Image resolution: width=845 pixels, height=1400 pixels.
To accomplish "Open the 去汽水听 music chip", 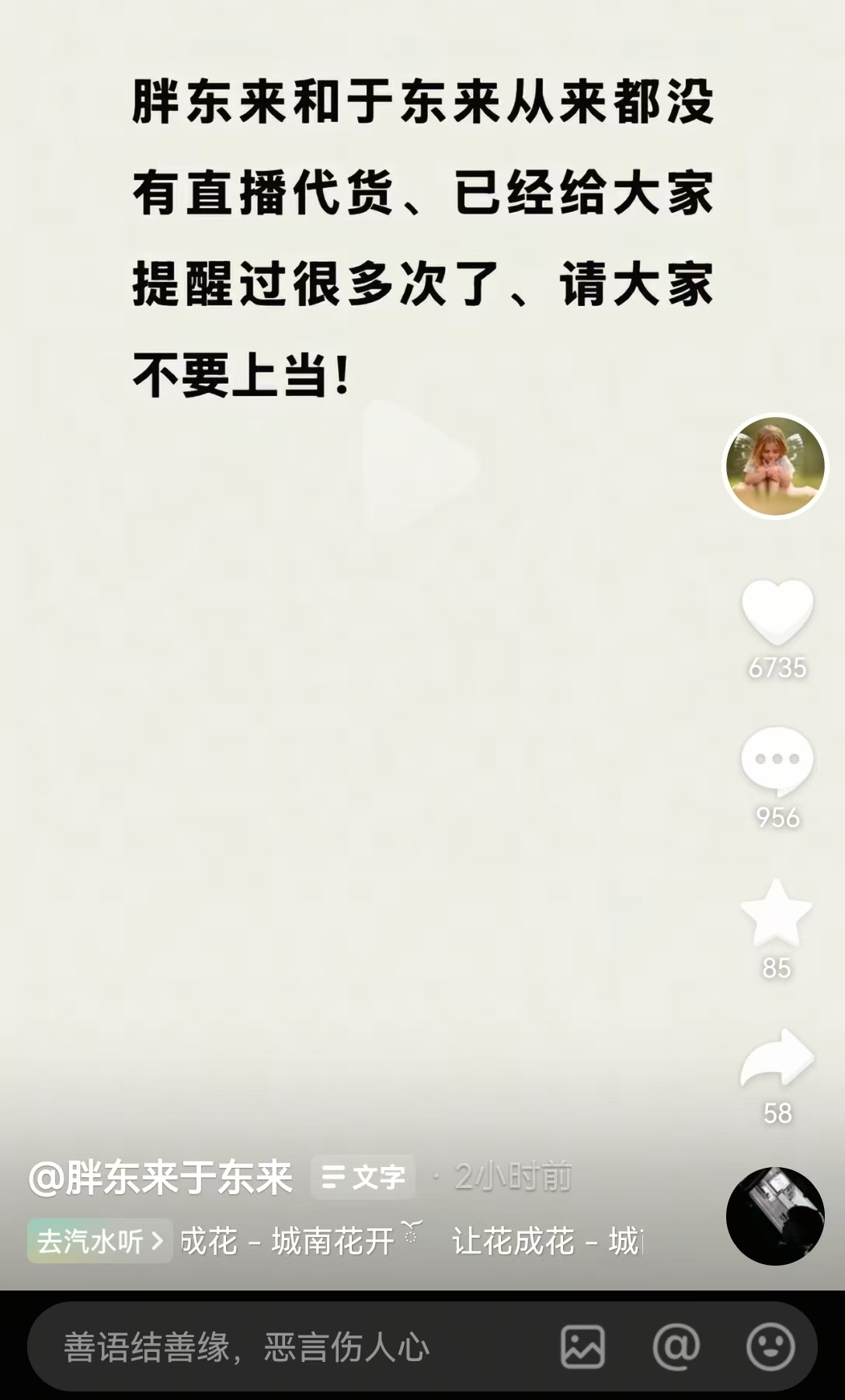I will click(99, 1242).
